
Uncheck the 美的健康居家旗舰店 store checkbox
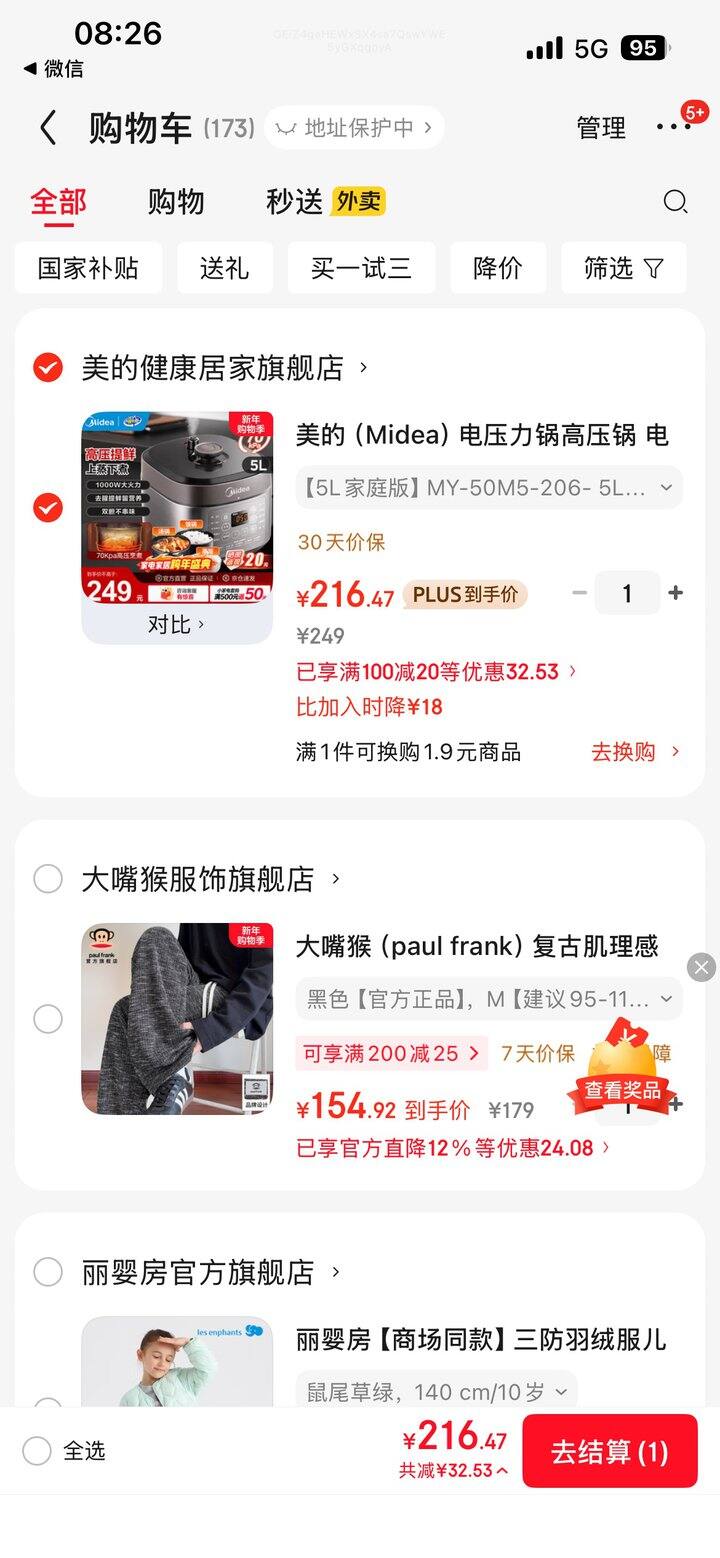(x=48, y=368)
